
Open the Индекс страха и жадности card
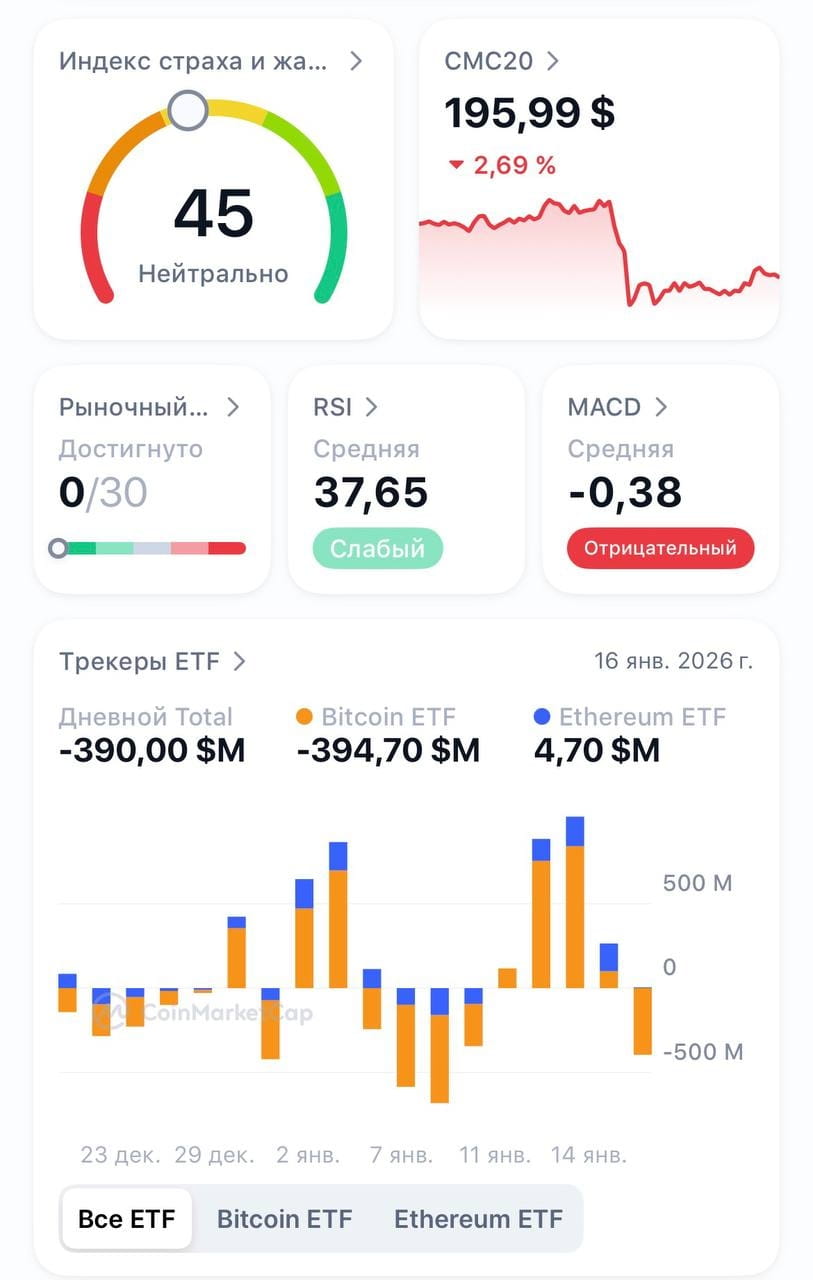[213, 180]
